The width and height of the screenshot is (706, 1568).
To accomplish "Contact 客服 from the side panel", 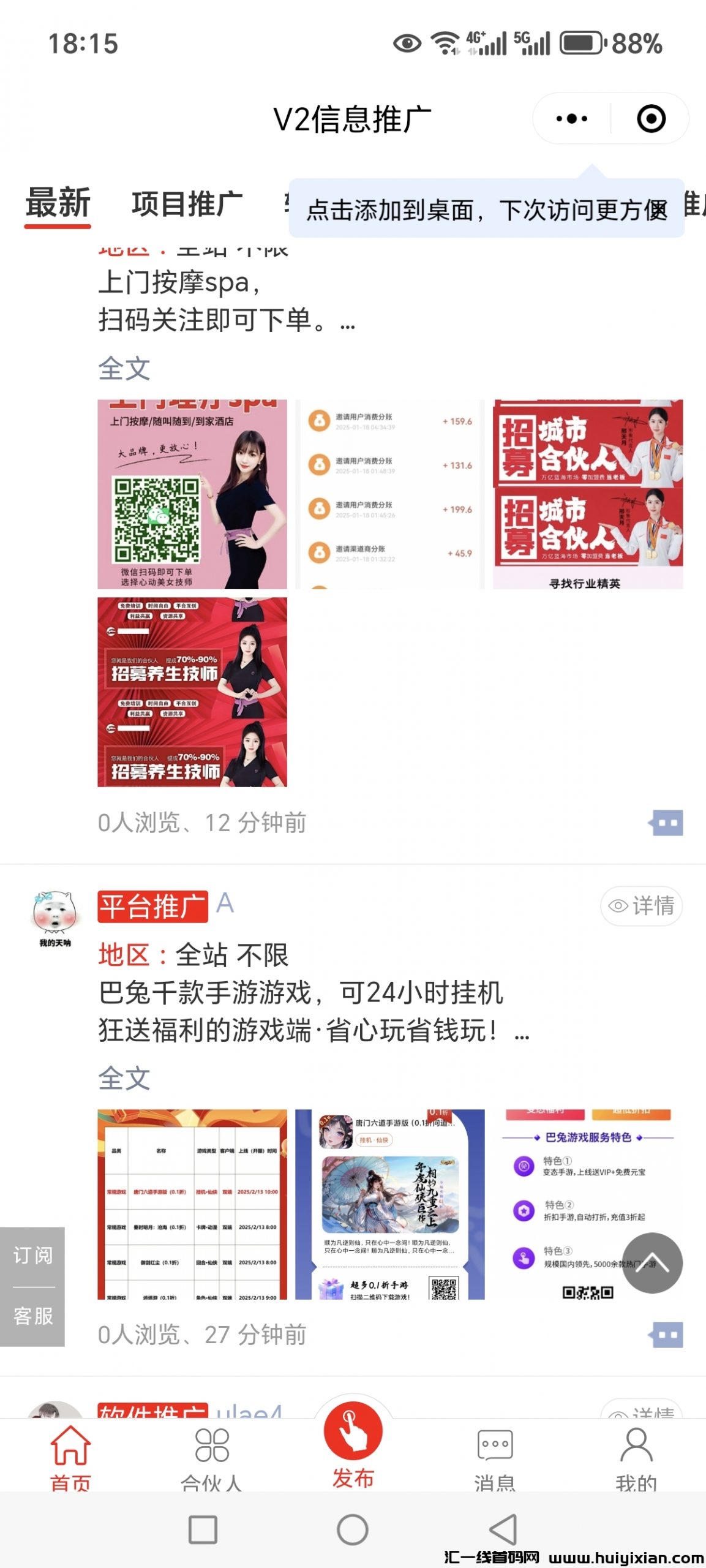I will pyautogui.click(x=32, y=1316).
